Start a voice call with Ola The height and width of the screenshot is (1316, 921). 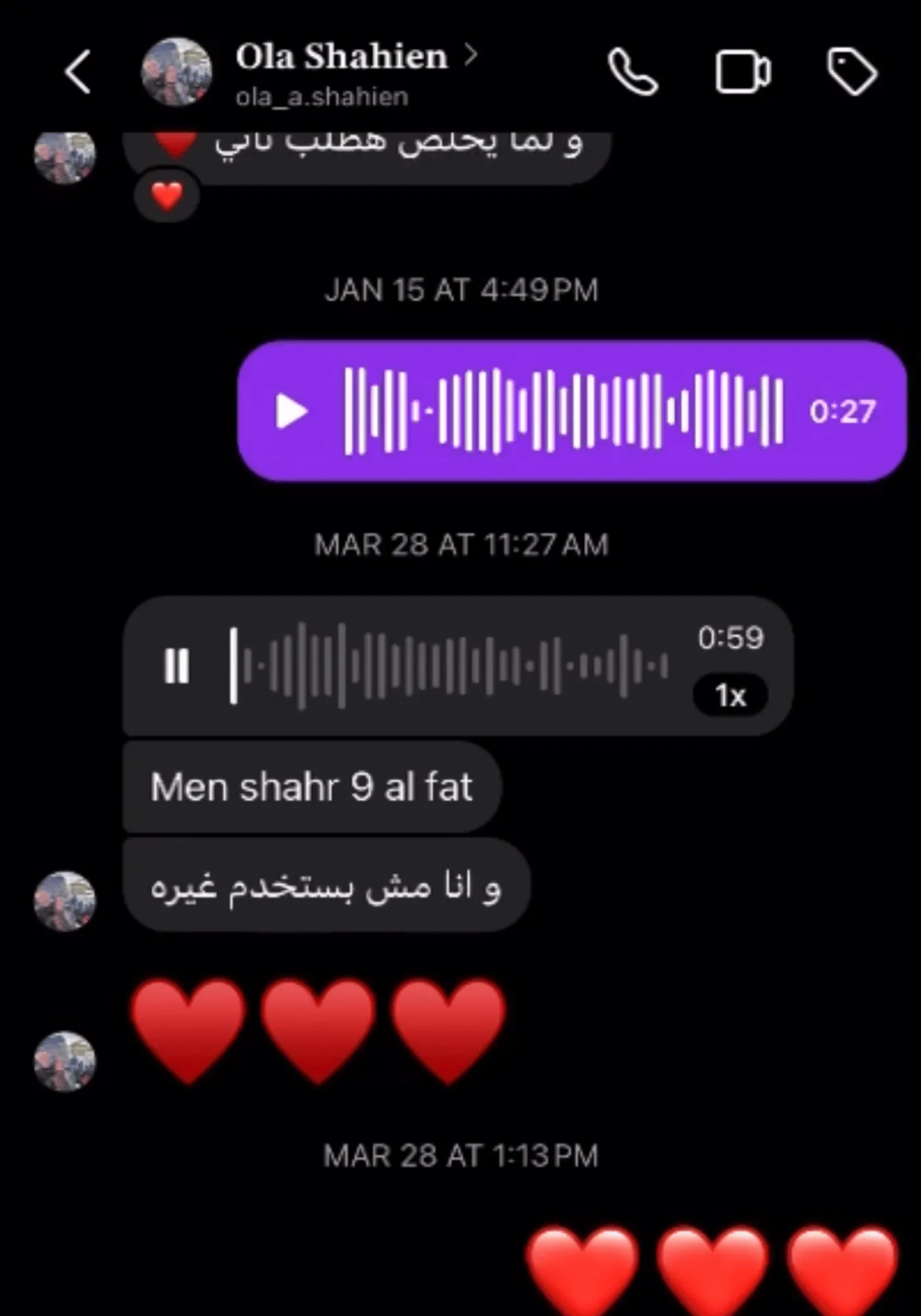pos(633,72)
